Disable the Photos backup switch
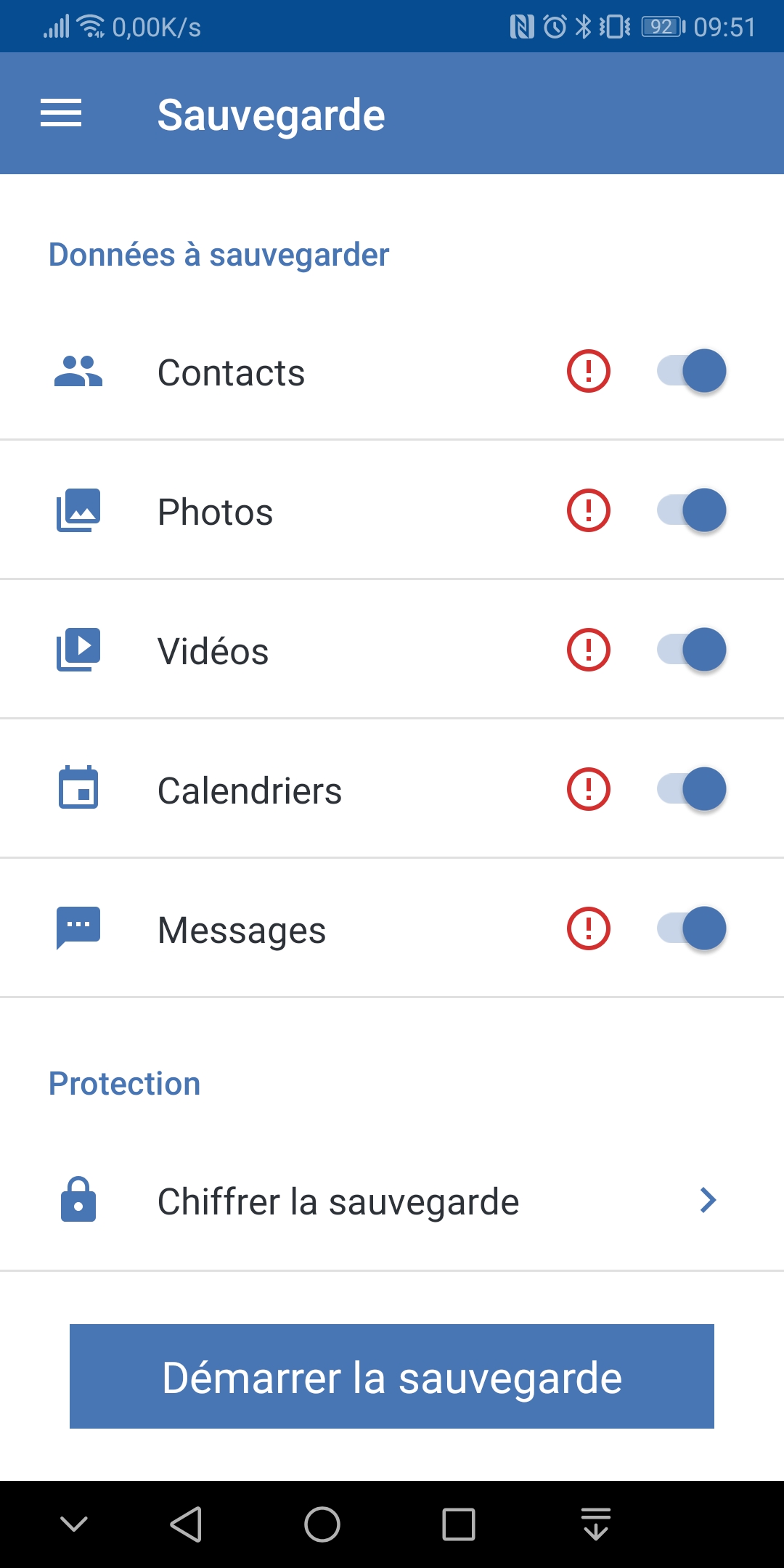The height and width of the screenshot is (1568, 784). pyautogui.click(x=692, y=510)
